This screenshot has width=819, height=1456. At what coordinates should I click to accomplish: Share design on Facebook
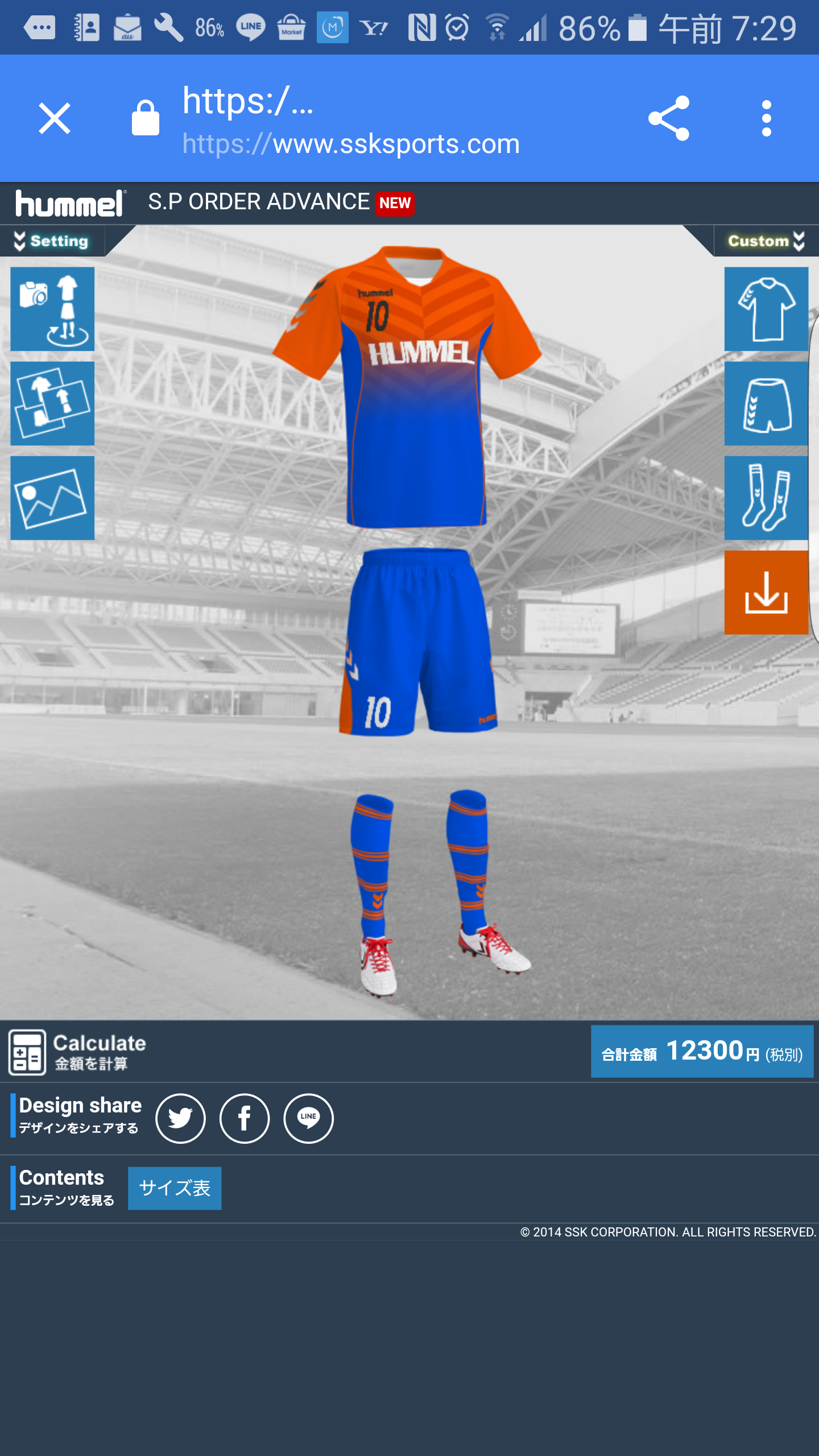click(x=245, y=1118)
